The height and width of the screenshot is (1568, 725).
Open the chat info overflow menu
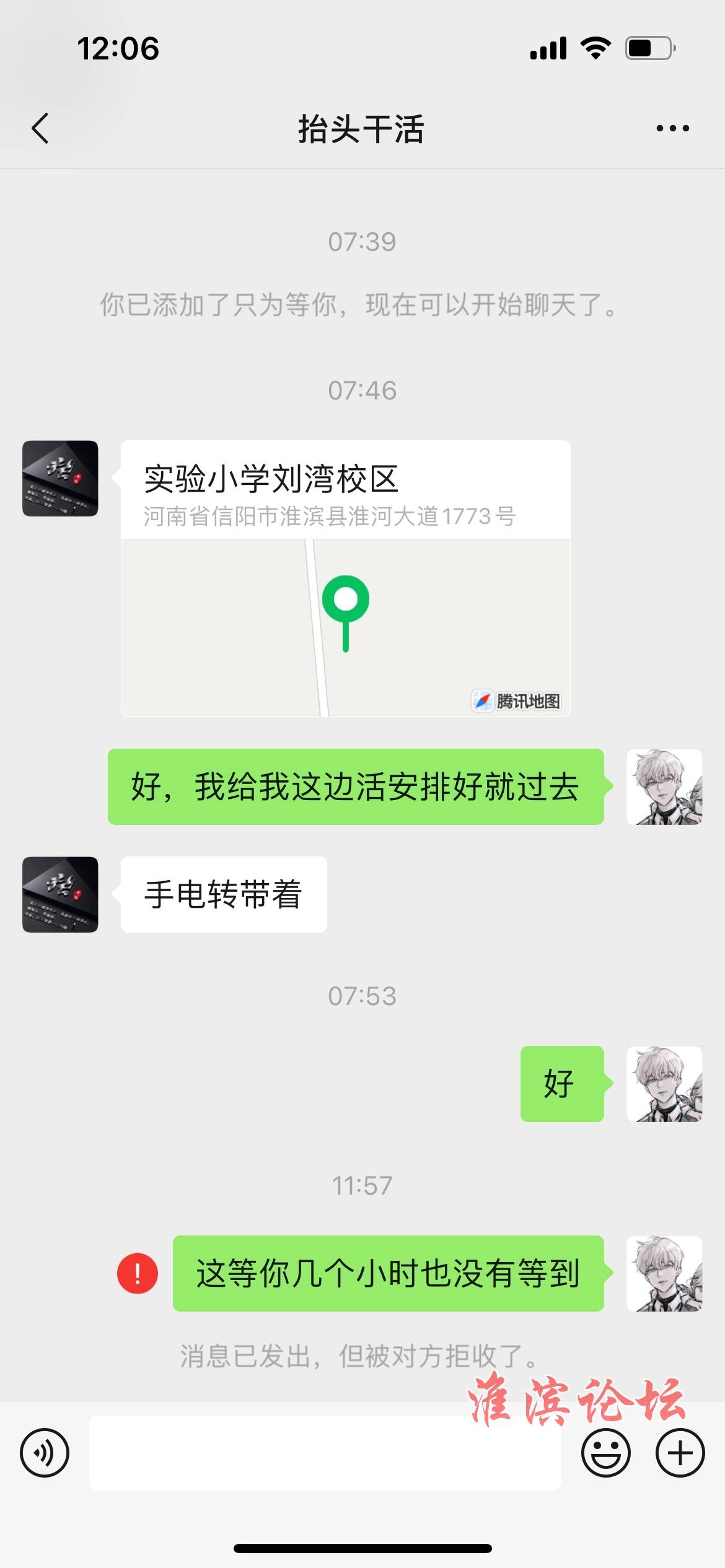coord(672,129)
